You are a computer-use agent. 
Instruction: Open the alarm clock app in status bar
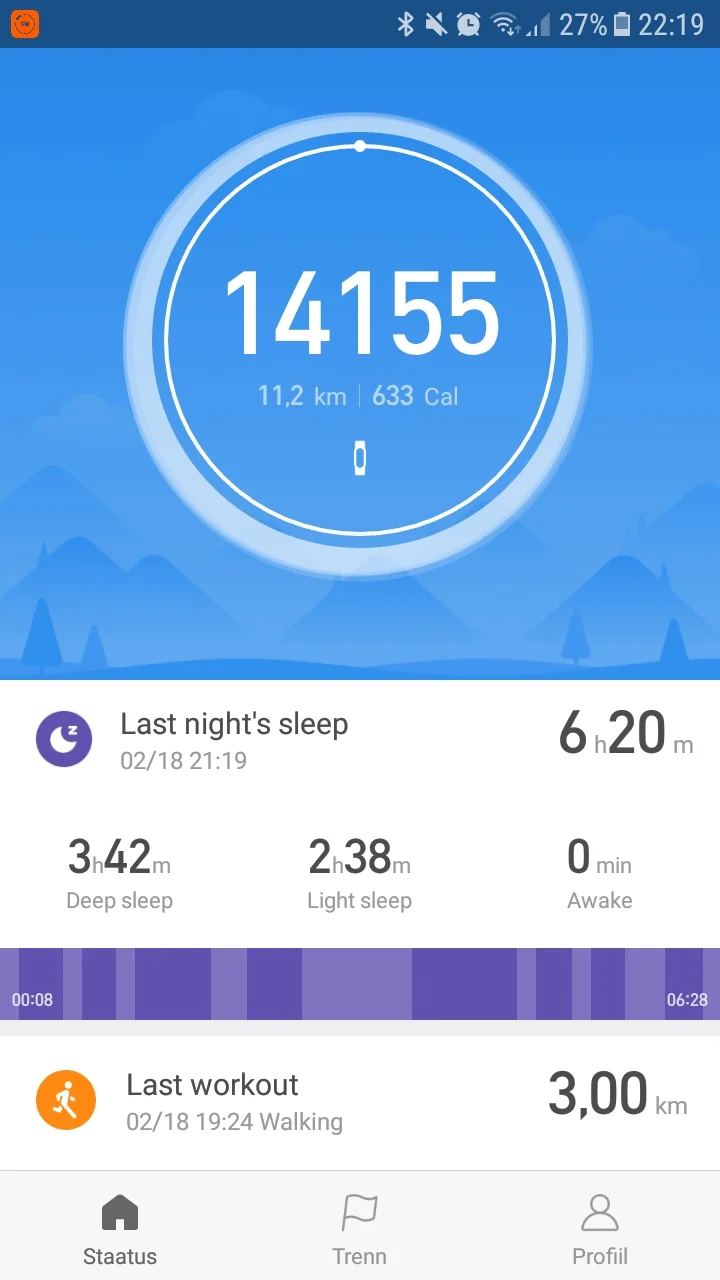click(x=468, y=23)
